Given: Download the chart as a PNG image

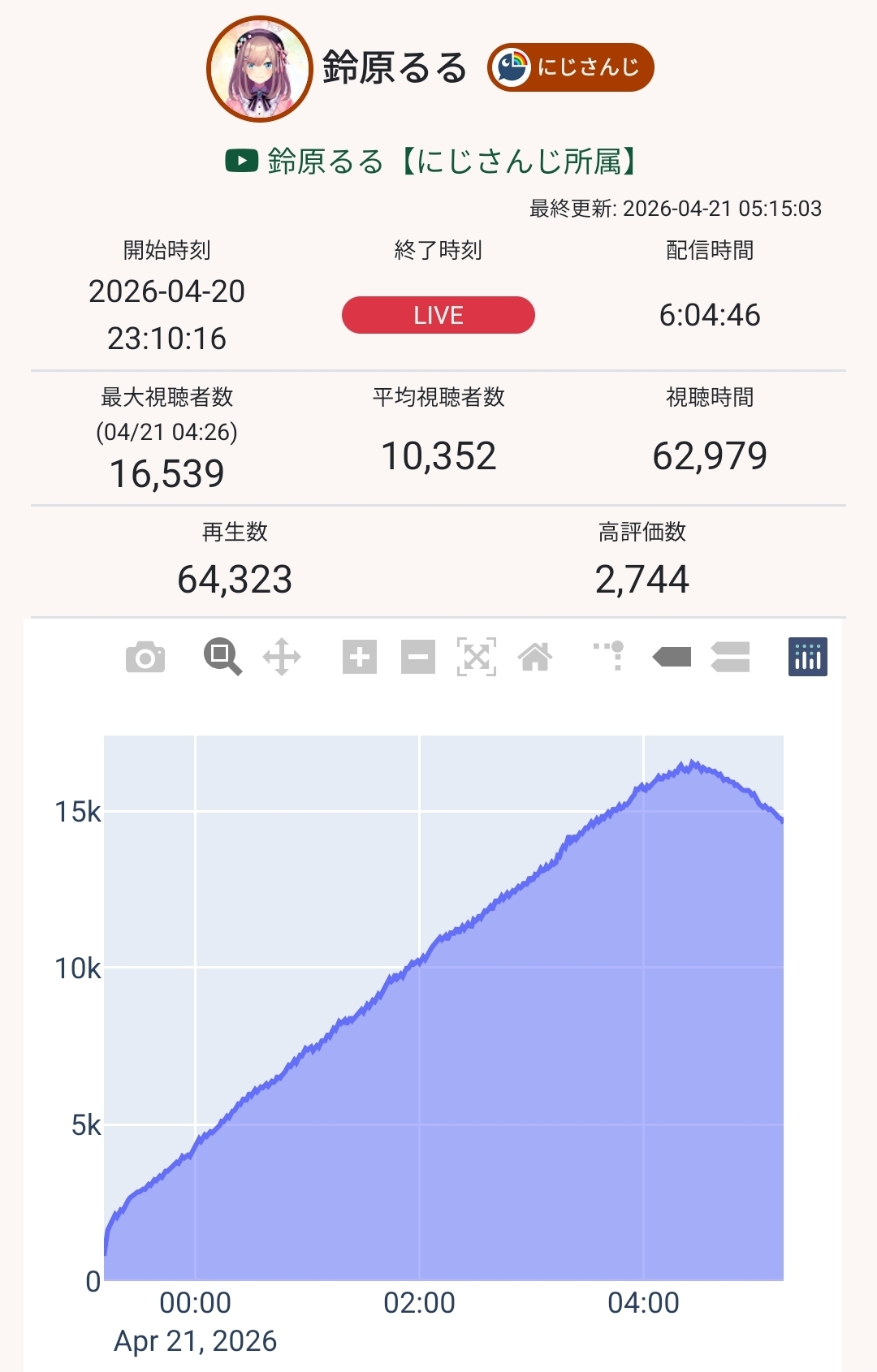Looking at the screenshot, I should (x=145, y=657).
